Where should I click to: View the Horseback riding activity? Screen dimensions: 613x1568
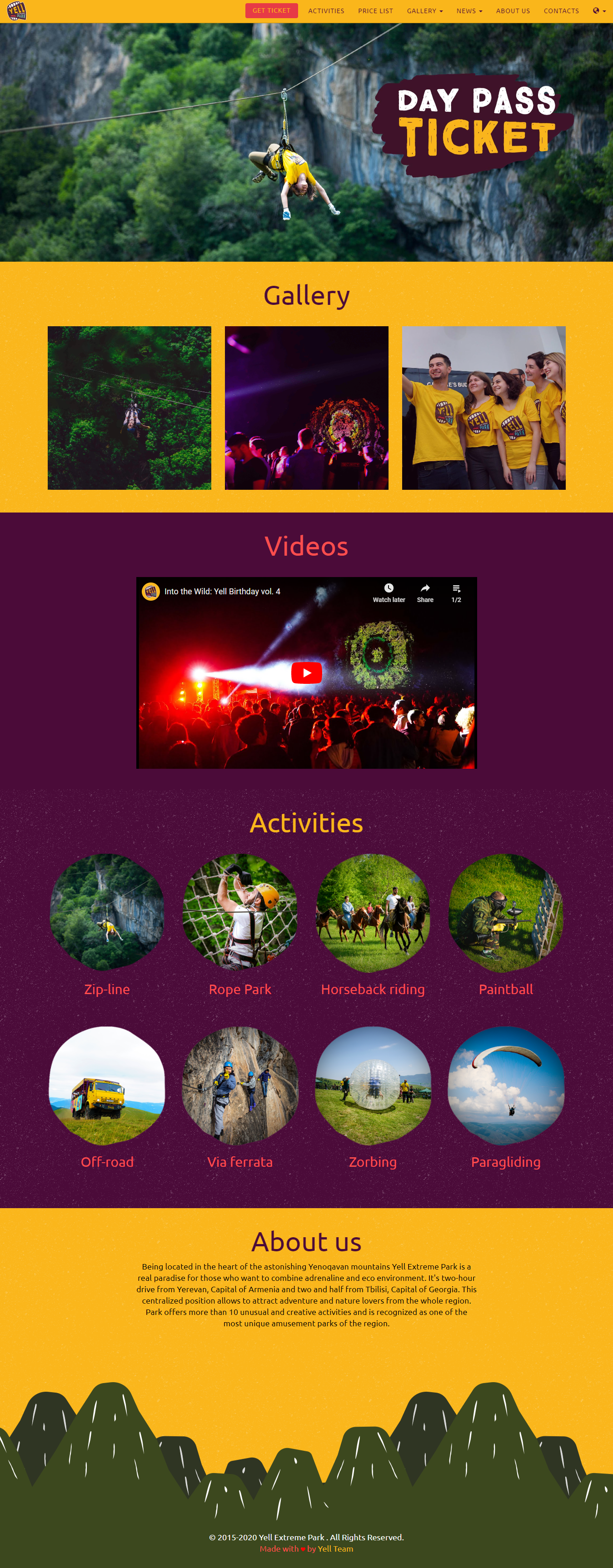pyautogui.click(x=373, y=912)
